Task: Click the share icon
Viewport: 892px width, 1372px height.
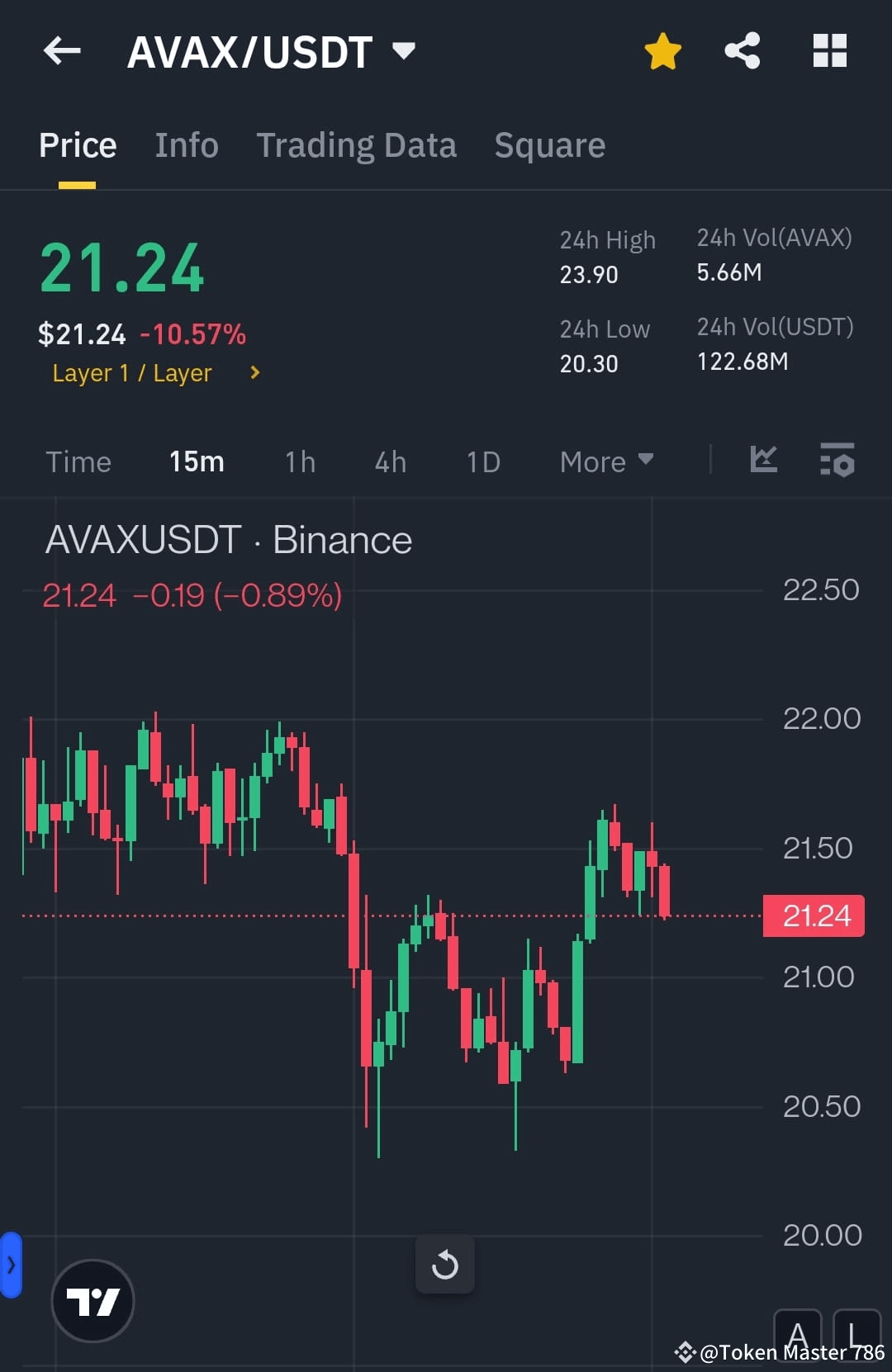Action: coord(742,51)
